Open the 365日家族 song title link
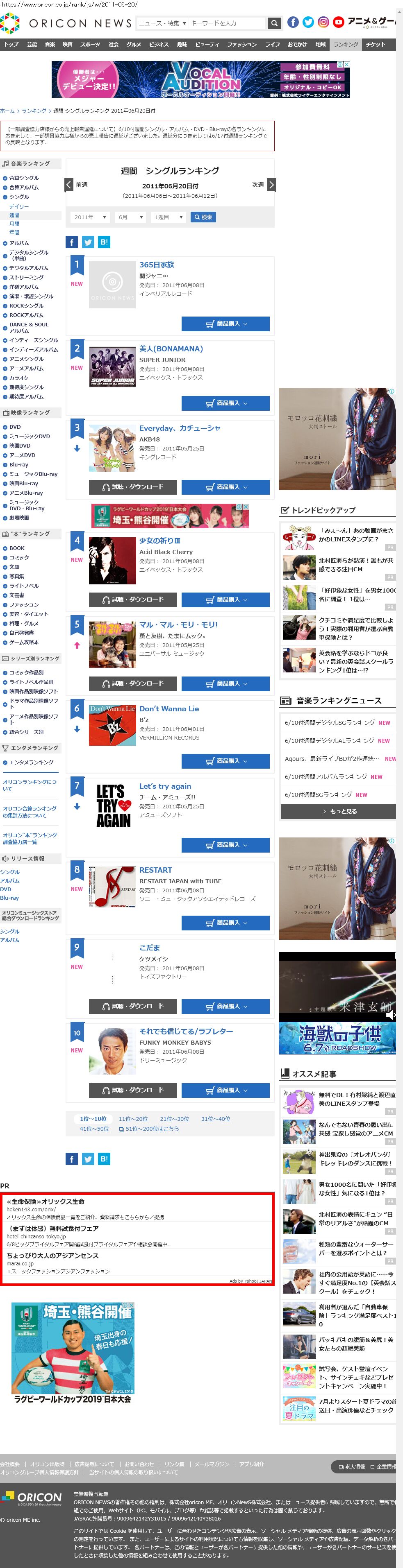This screenshot has height=1568, width=403. point(157,265)
